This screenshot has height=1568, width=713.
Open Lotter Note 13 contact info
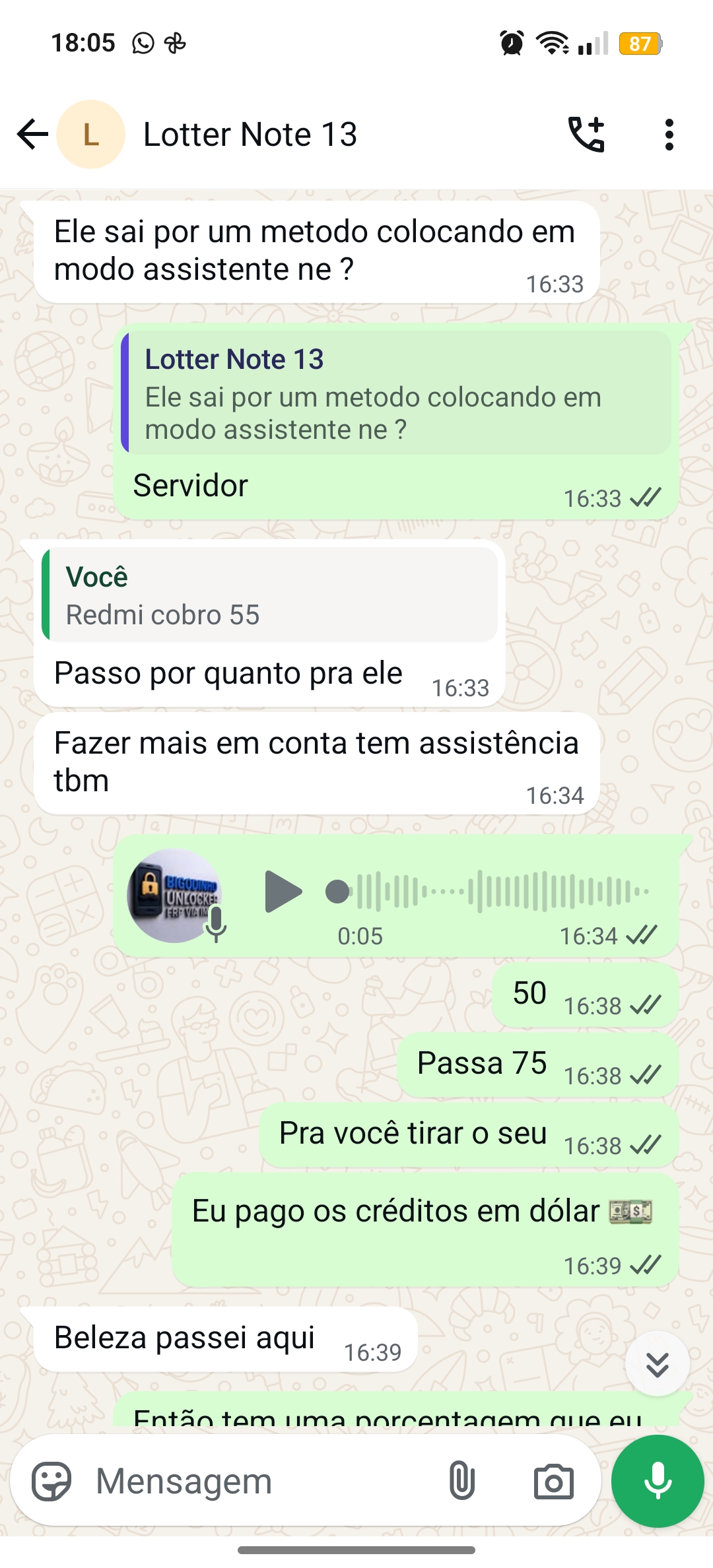pos(250,135)
